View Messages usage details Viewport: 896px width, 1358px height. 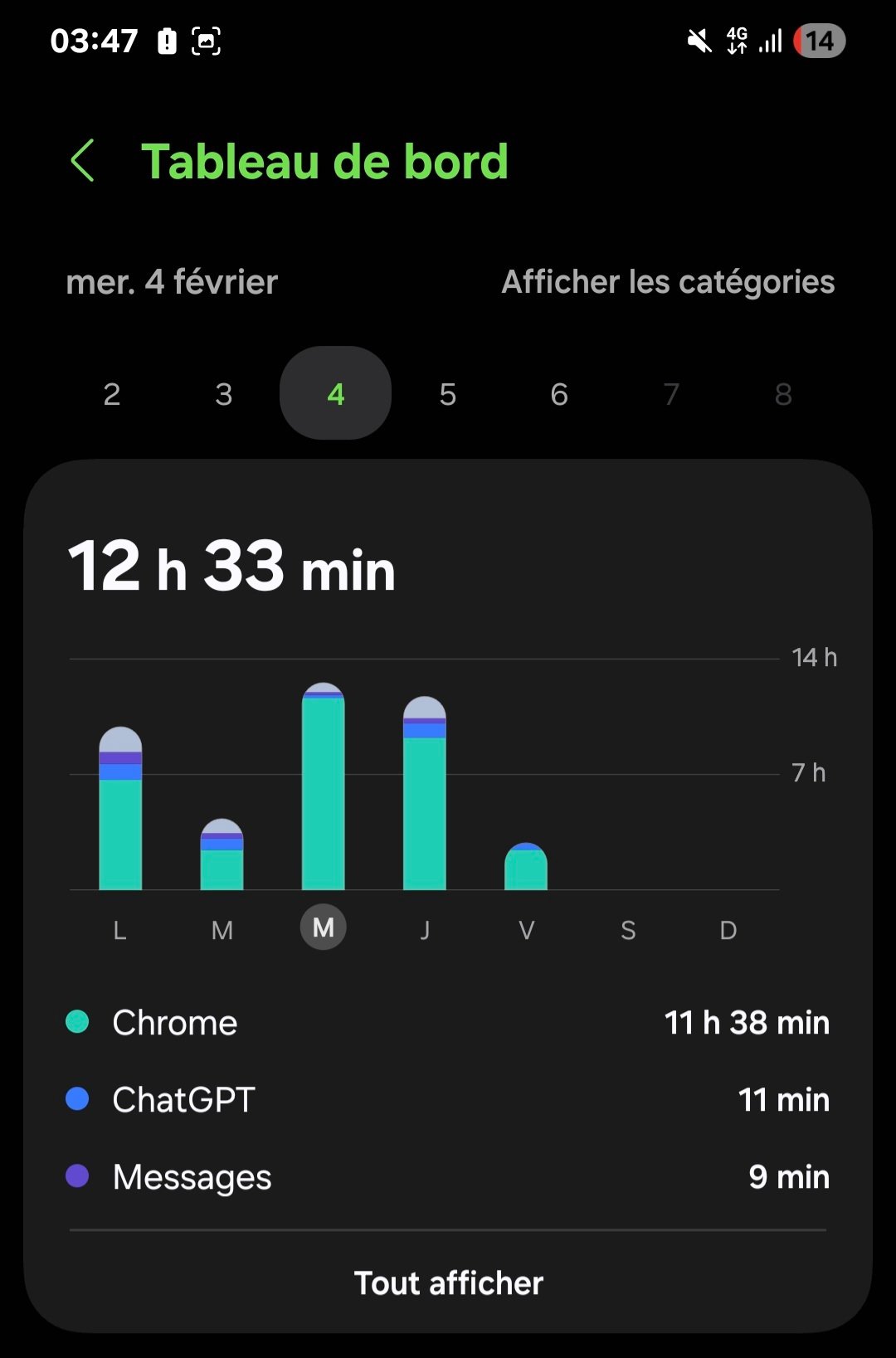pos(448,1177)
